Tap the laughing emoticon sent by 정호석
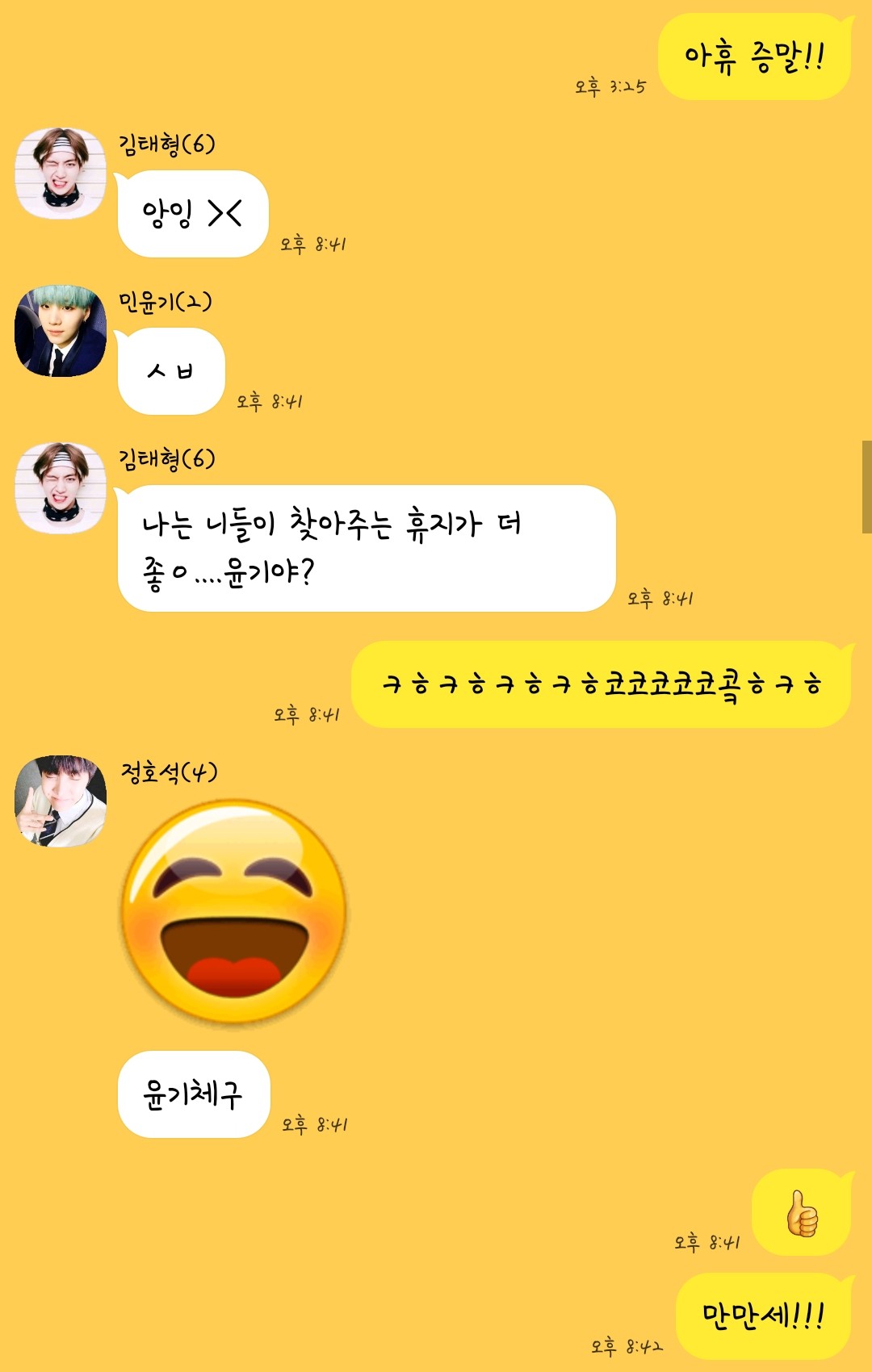This screenshot has width=872, height=1372. [234, 913]
